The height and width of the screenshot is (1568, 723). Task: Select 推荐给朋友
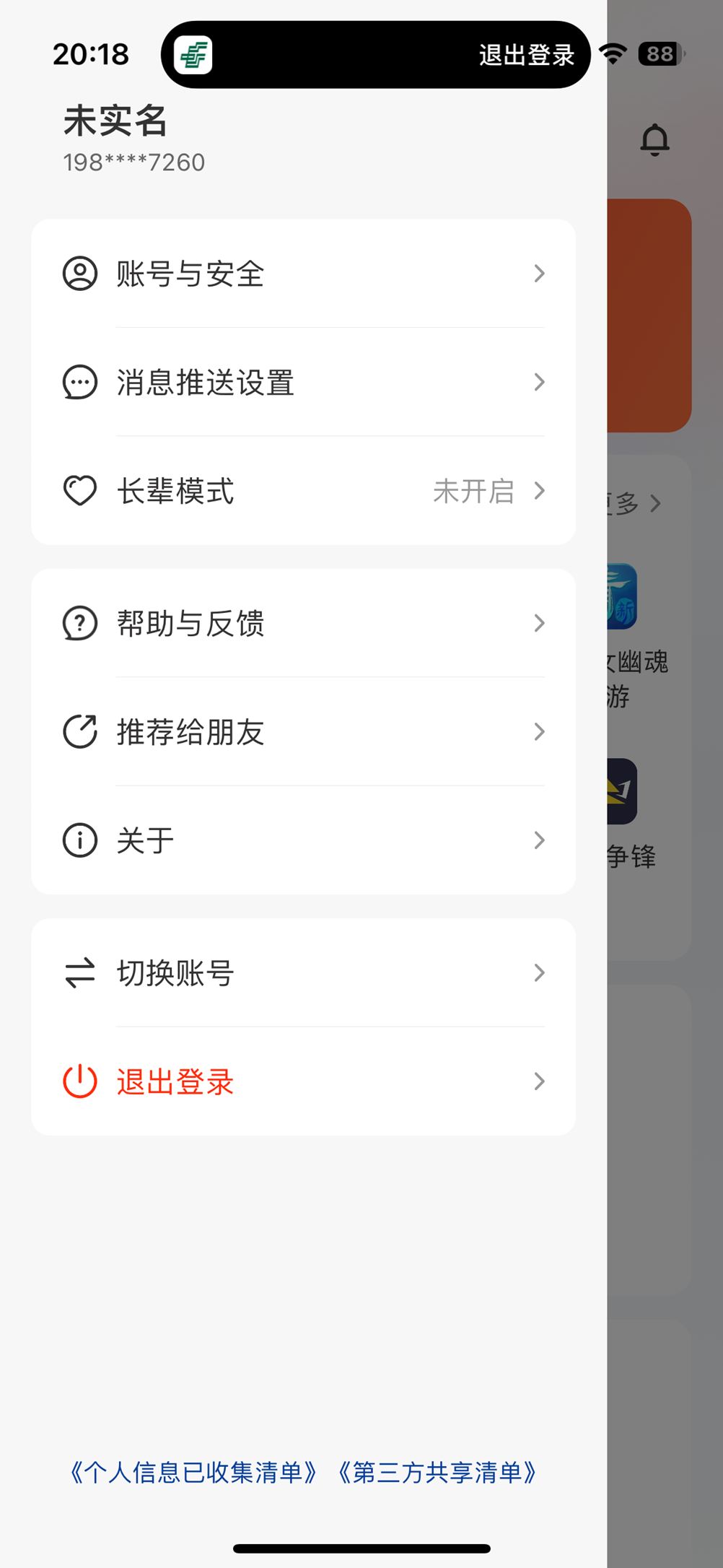click(303, 732)
